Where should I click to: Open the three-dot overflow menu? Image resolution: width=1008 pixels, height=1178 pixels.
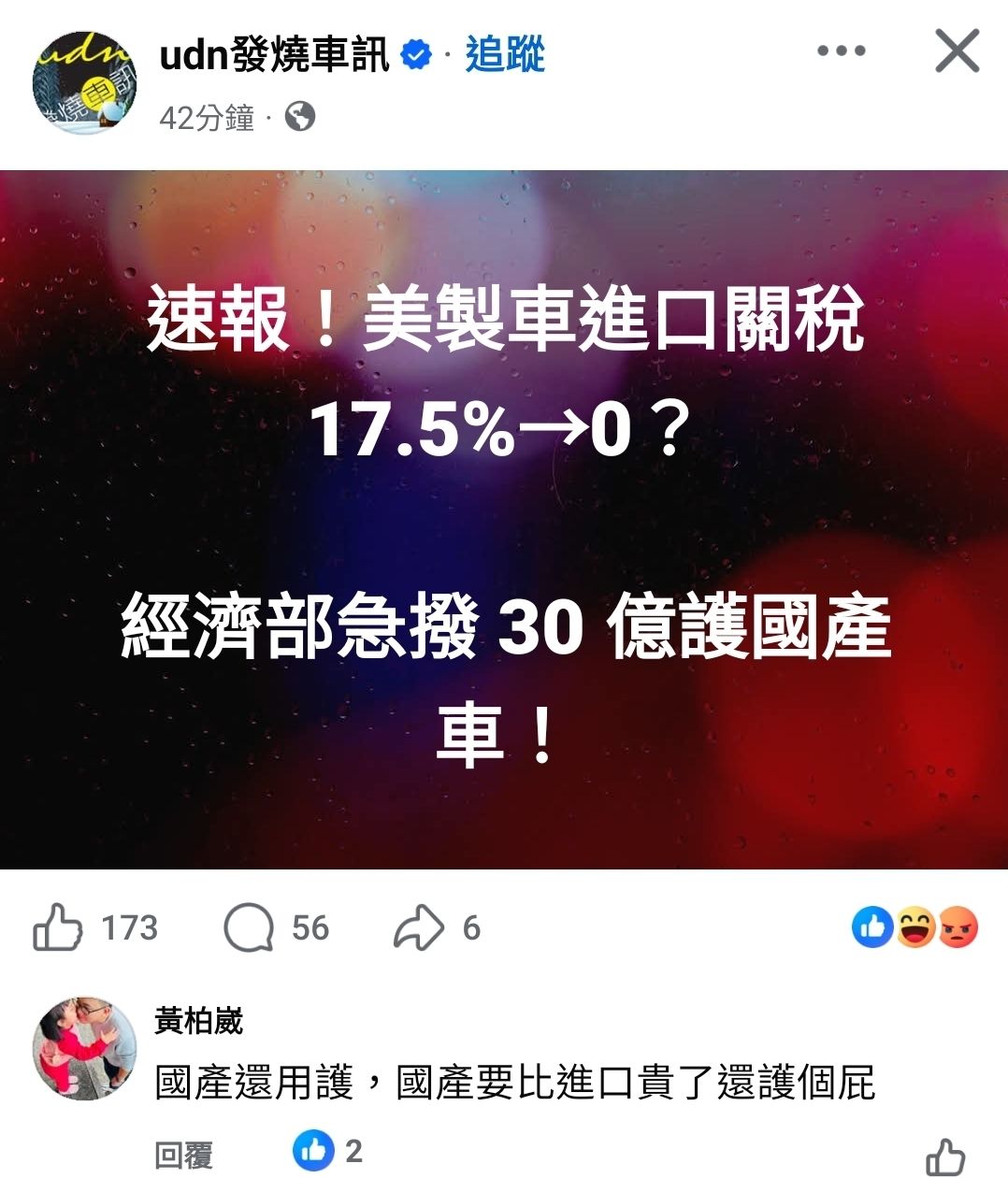(x=841, y=51)
